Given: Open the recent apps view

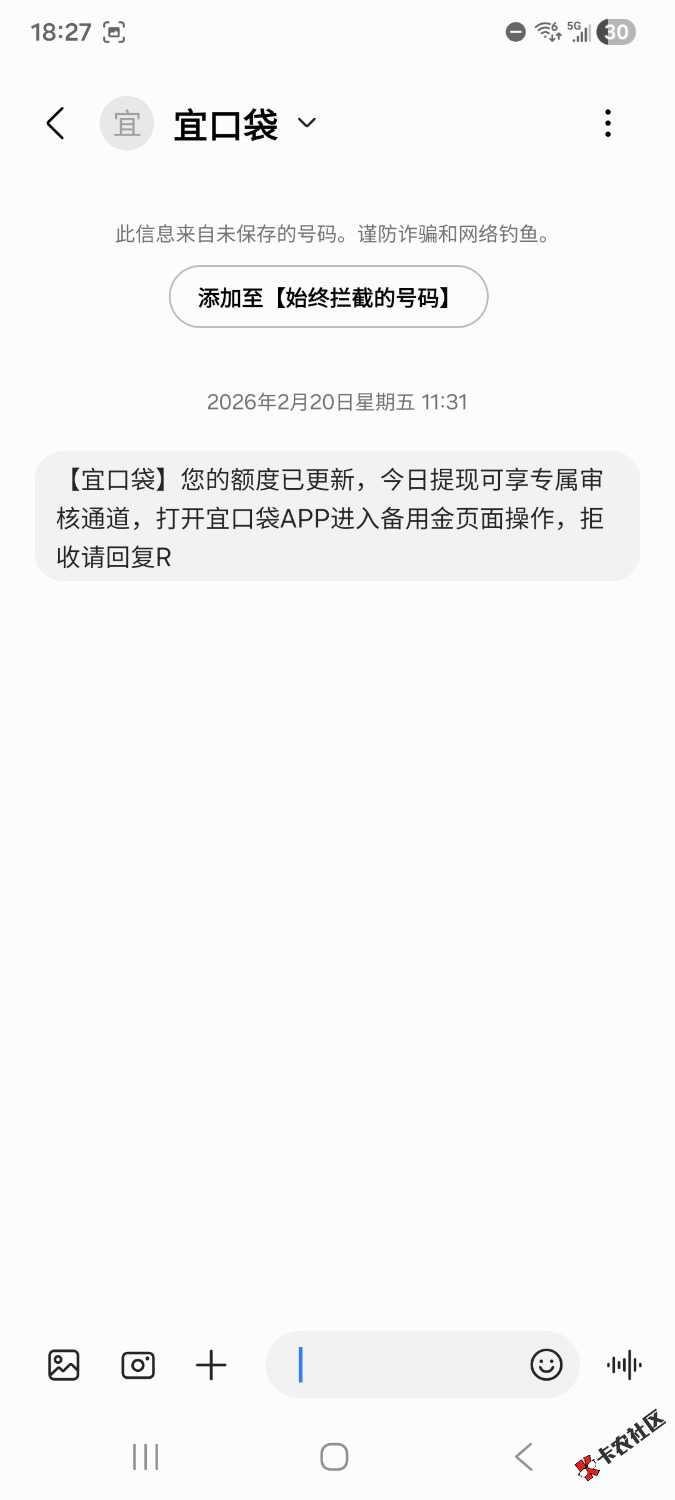Looking at the screenshot, I should tap(146, 1457).
